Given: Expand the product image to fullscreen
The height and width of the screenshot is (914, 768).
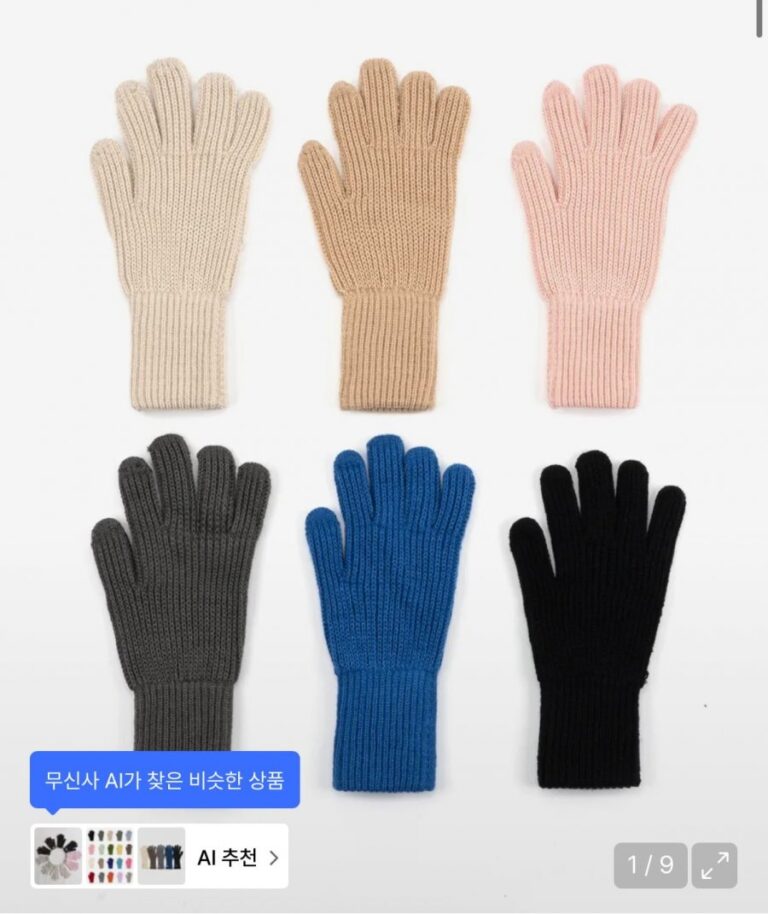Looking at the screenshot, I should [x=714, y=865].
